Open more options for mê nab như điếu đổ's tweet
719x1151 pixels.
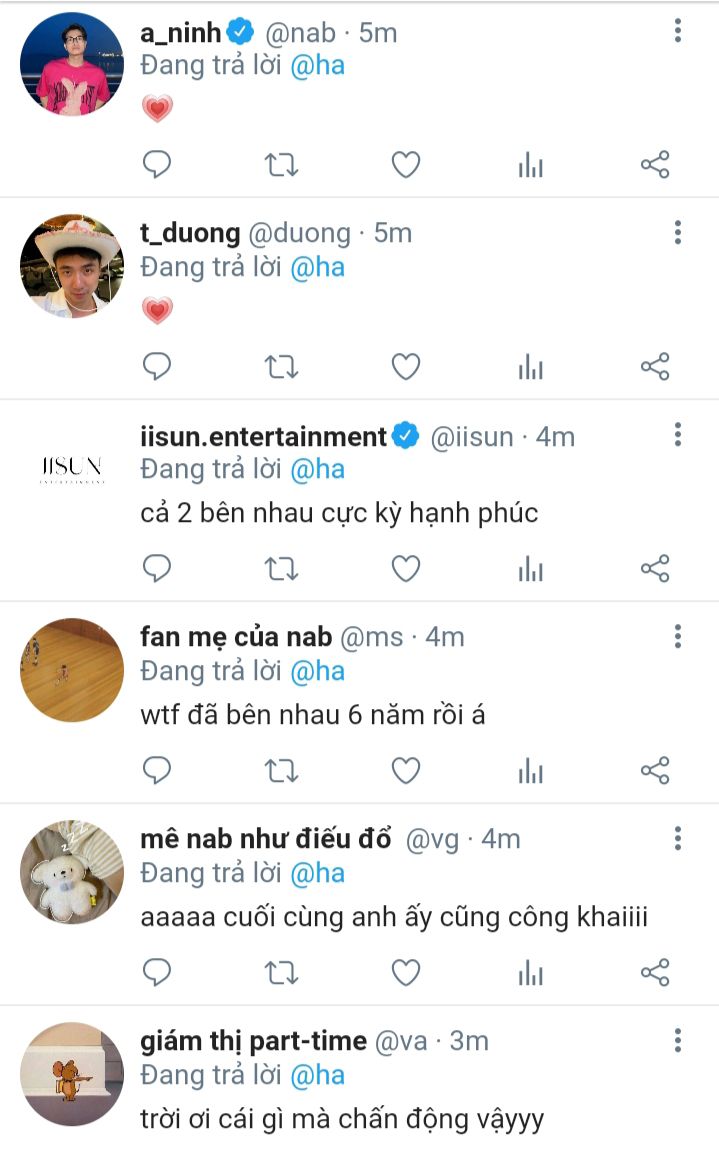(677, 838)
